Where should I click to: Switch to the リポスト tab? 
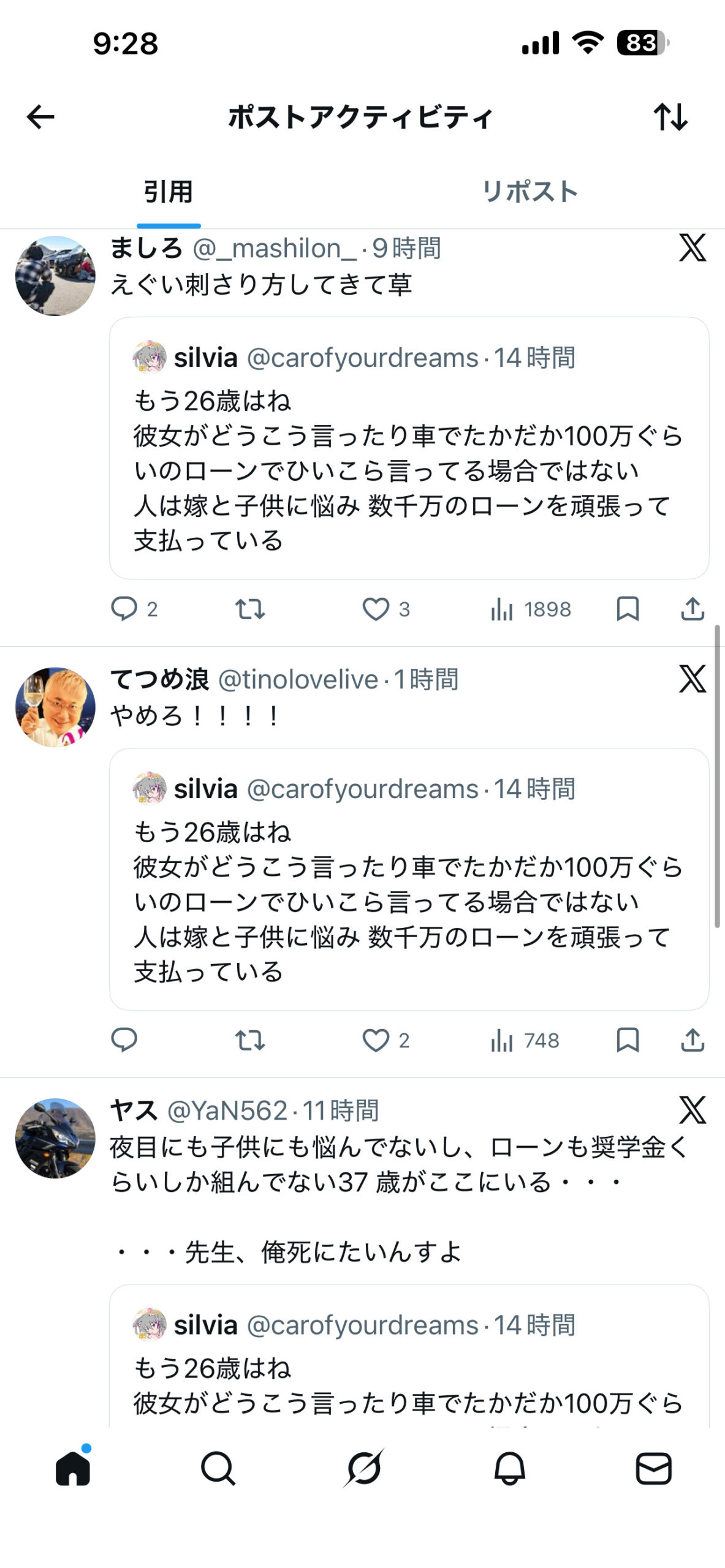(530, 192)
